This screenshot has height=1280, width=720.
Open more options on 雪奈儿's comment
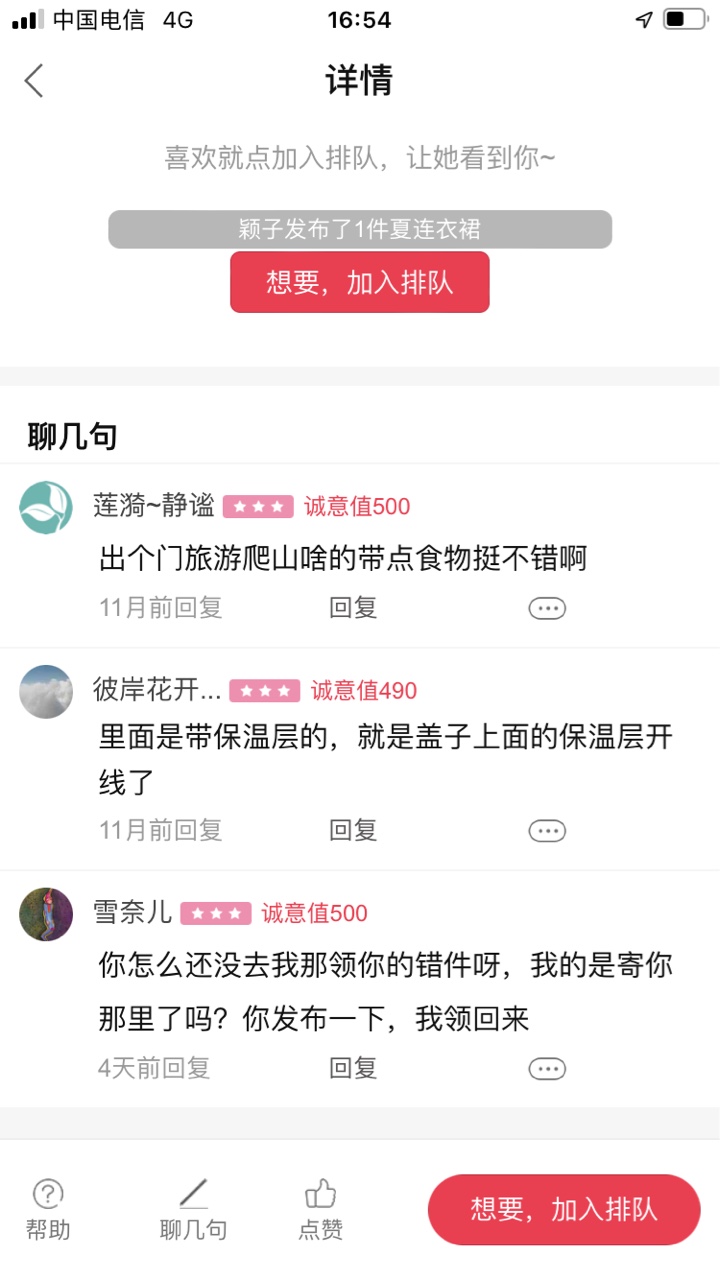[547, 1068]
